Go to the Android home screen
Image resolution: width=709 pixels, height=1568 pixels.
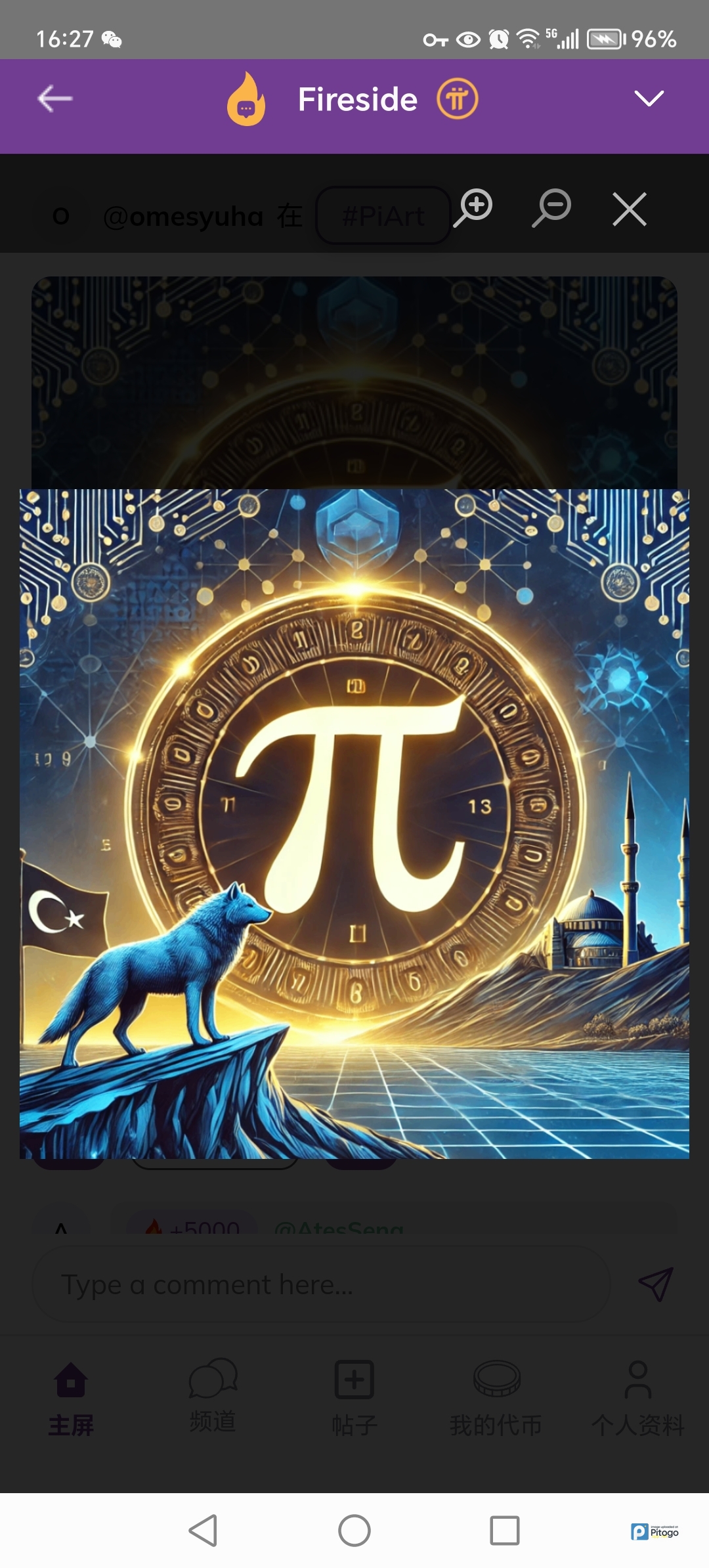click(x=354, y=1531)
